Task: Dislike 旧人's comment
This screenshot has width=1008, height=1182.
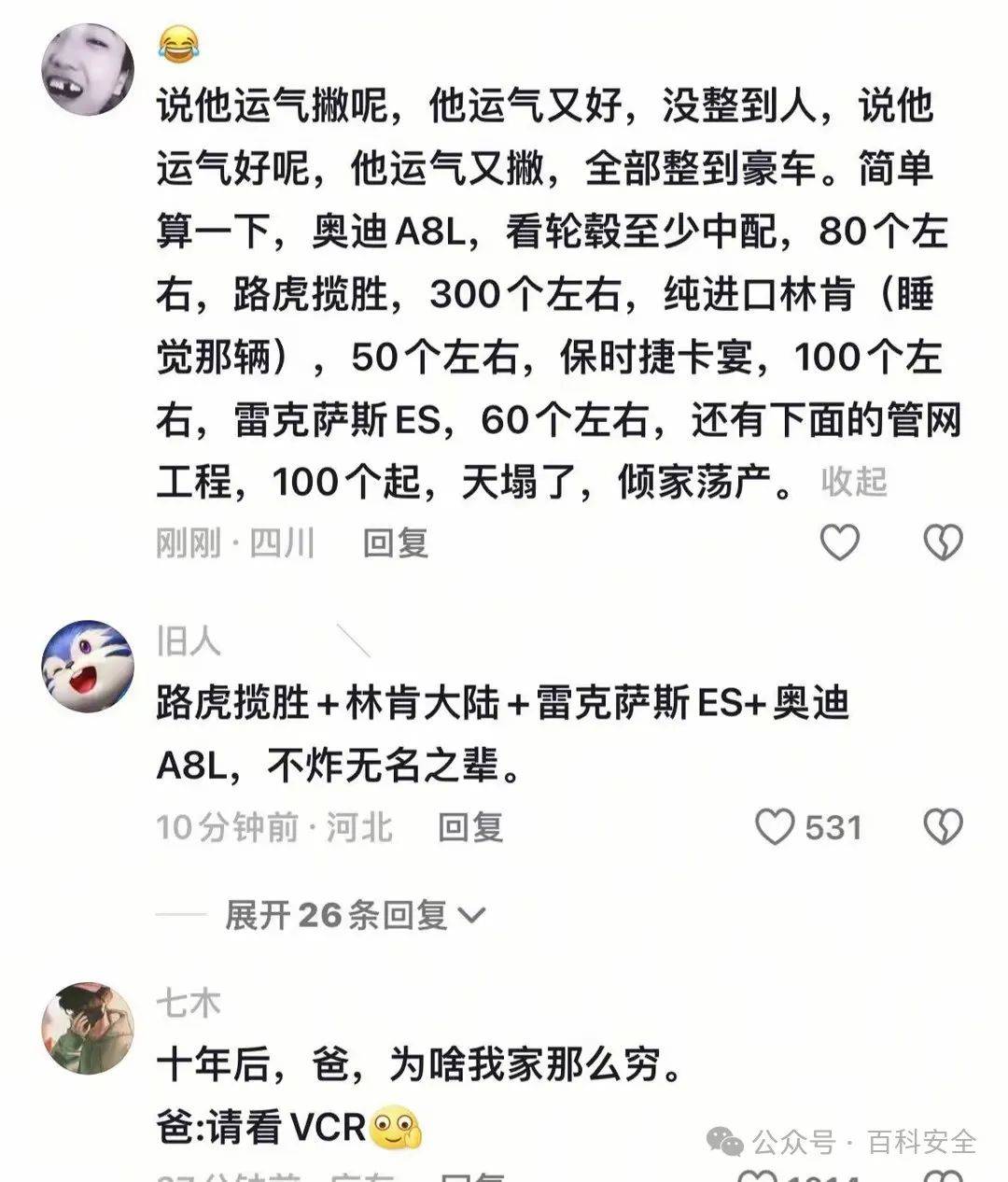Action: 942,827
